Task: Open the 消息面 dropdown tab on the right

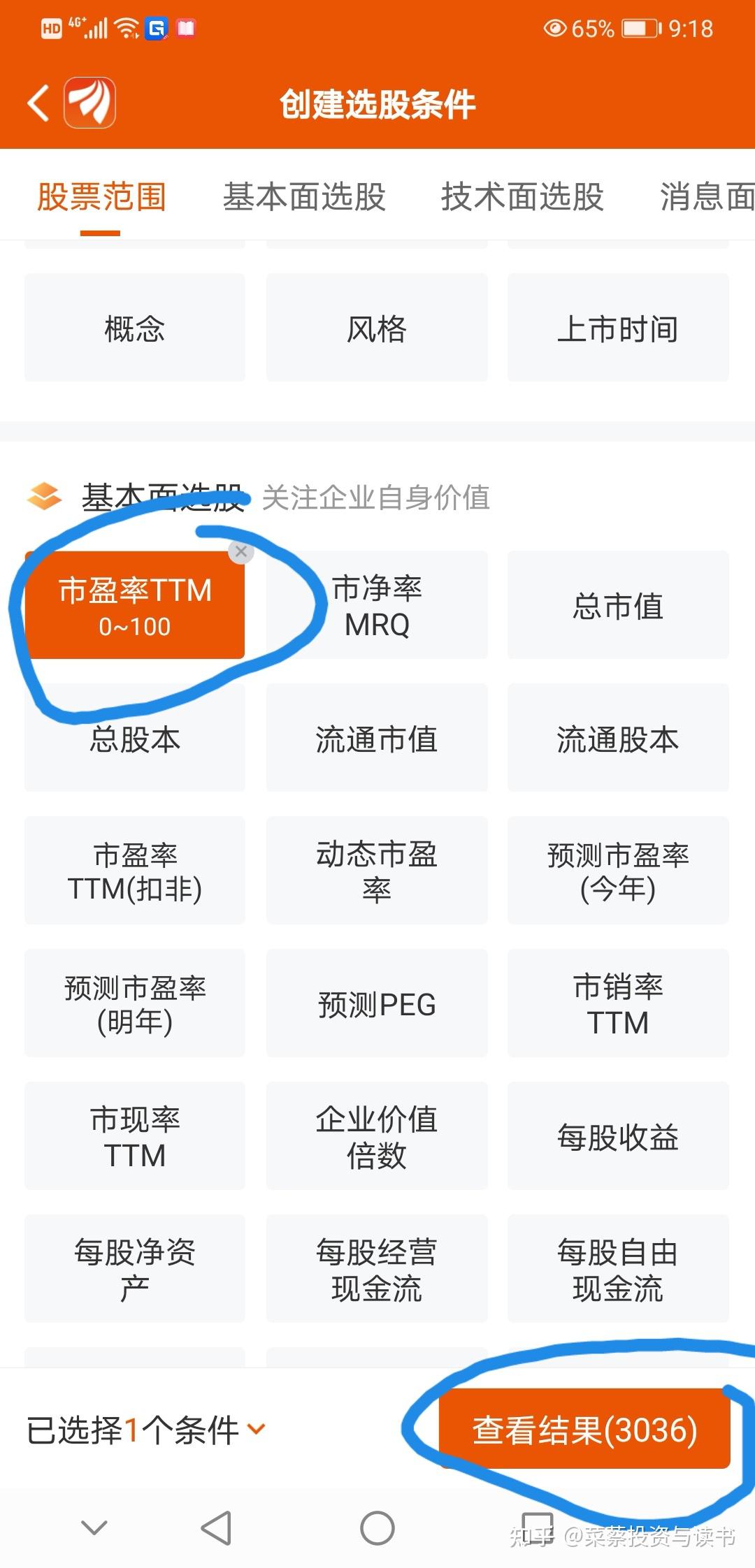Action: pyautogui.click(x=706, y=198)
